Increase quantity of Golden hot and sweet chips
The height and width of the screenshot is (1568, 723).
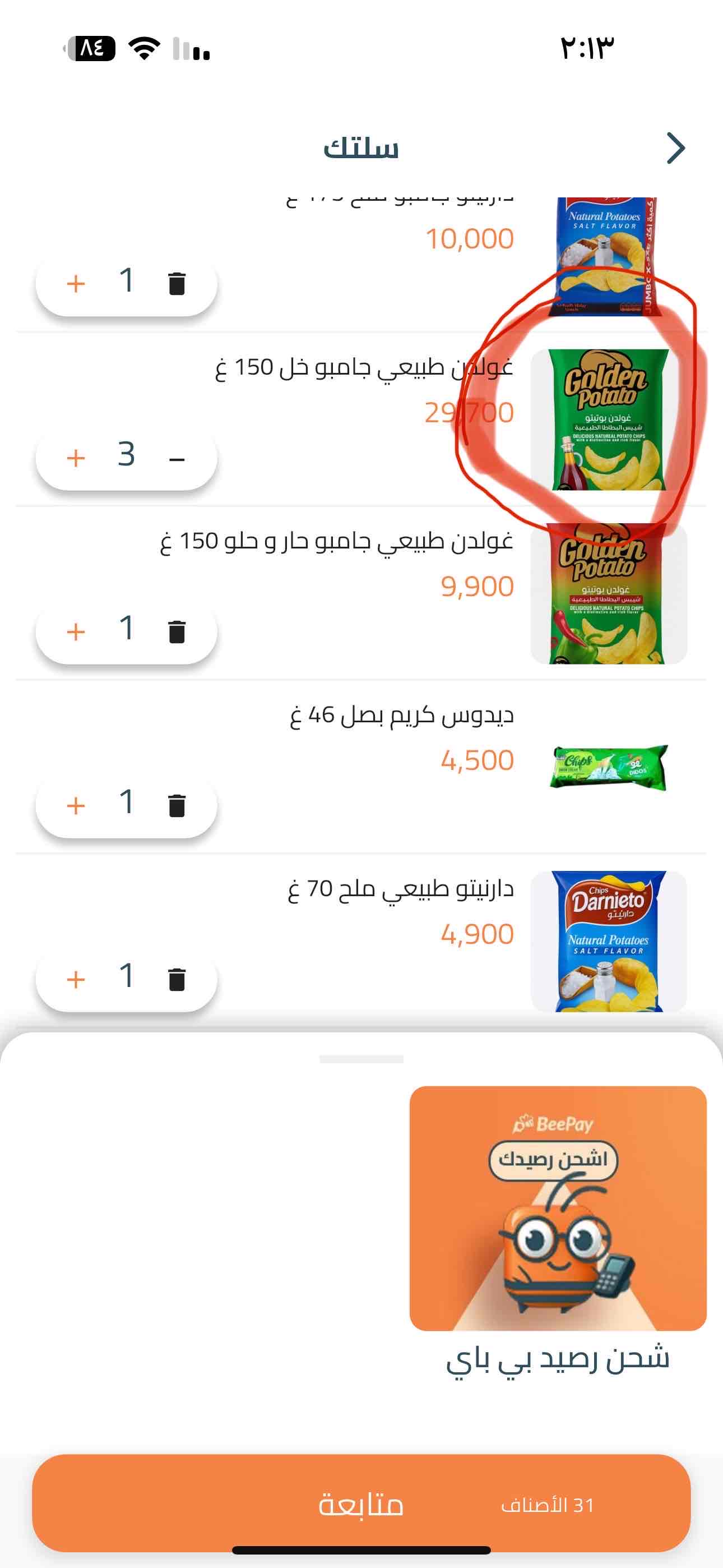click(76, 631)
